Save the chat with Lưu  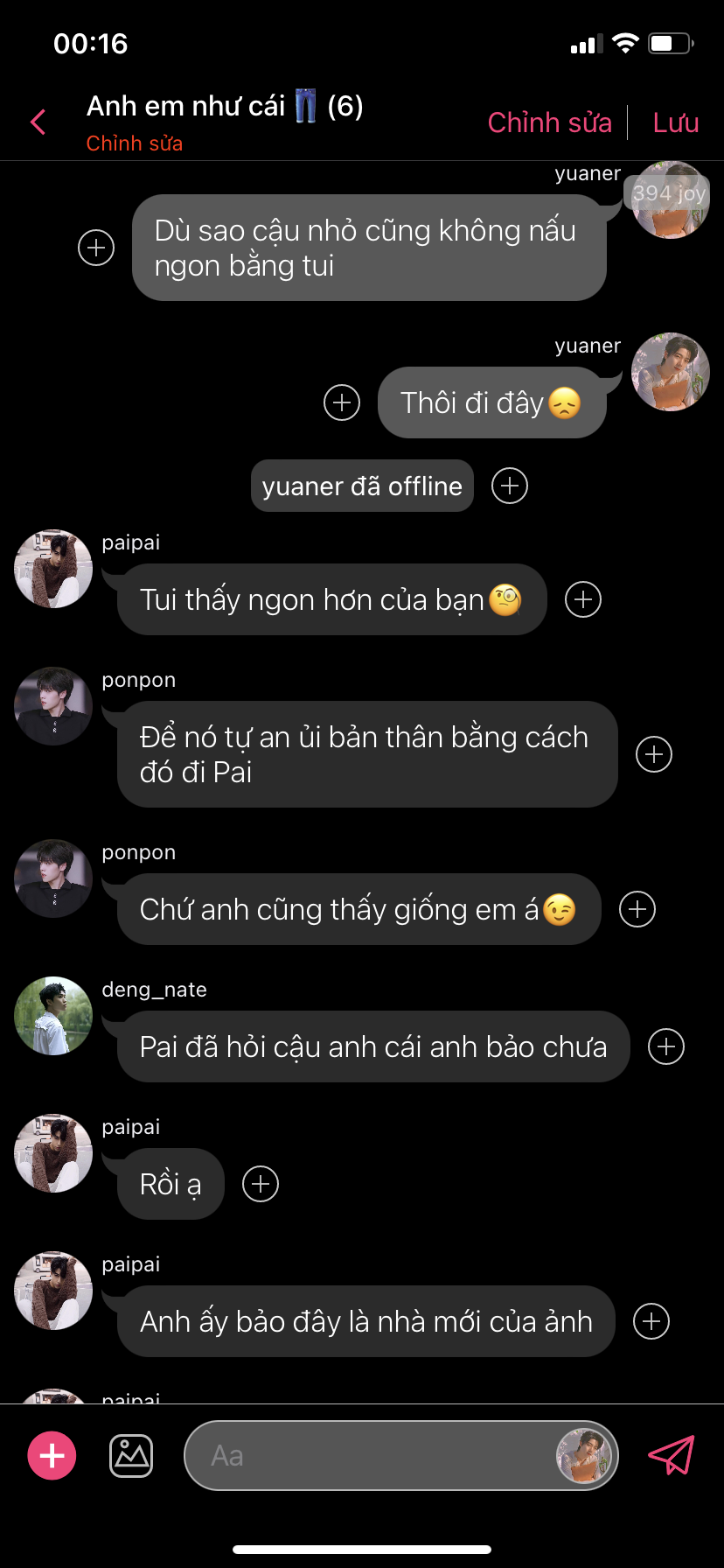point(676,122)
